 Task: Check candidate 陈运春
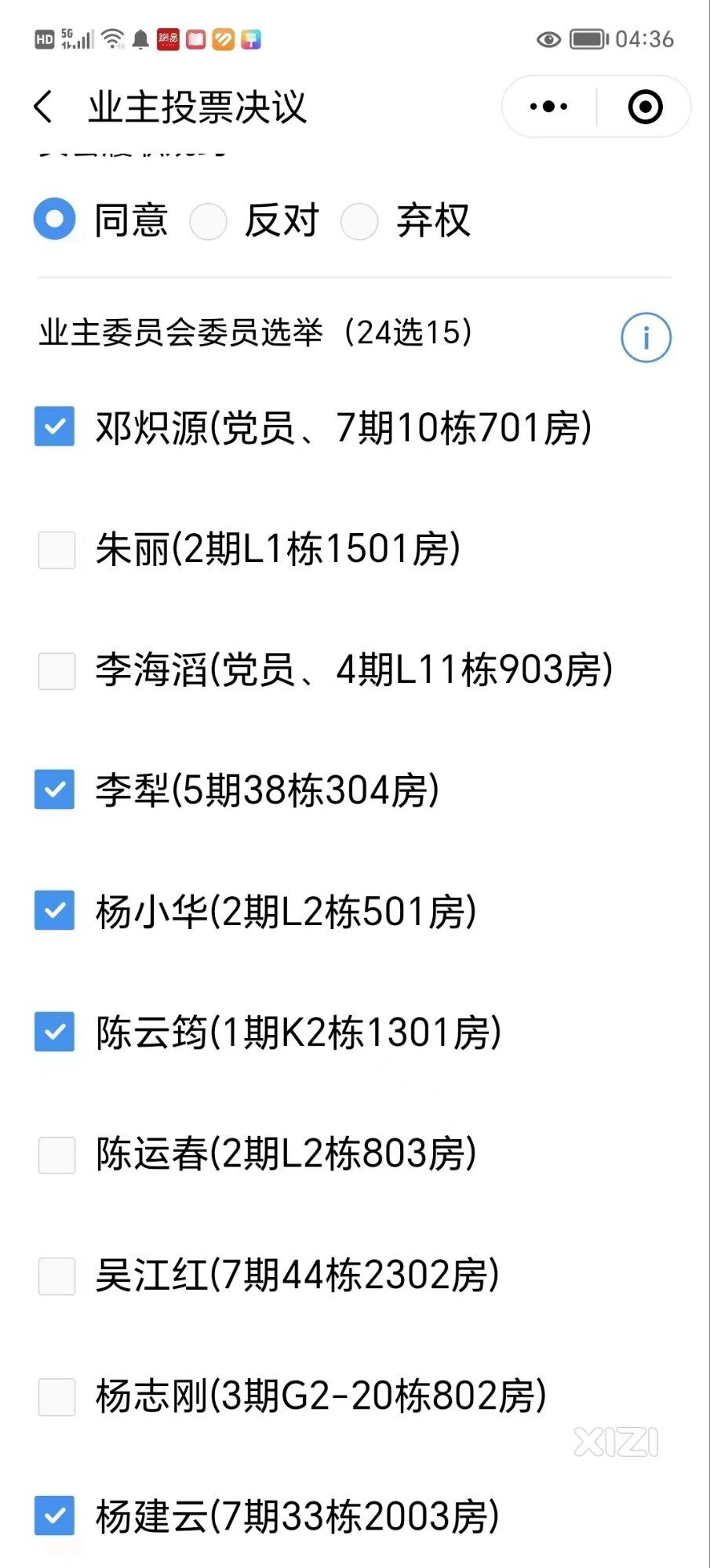[x=56, y=1155]
